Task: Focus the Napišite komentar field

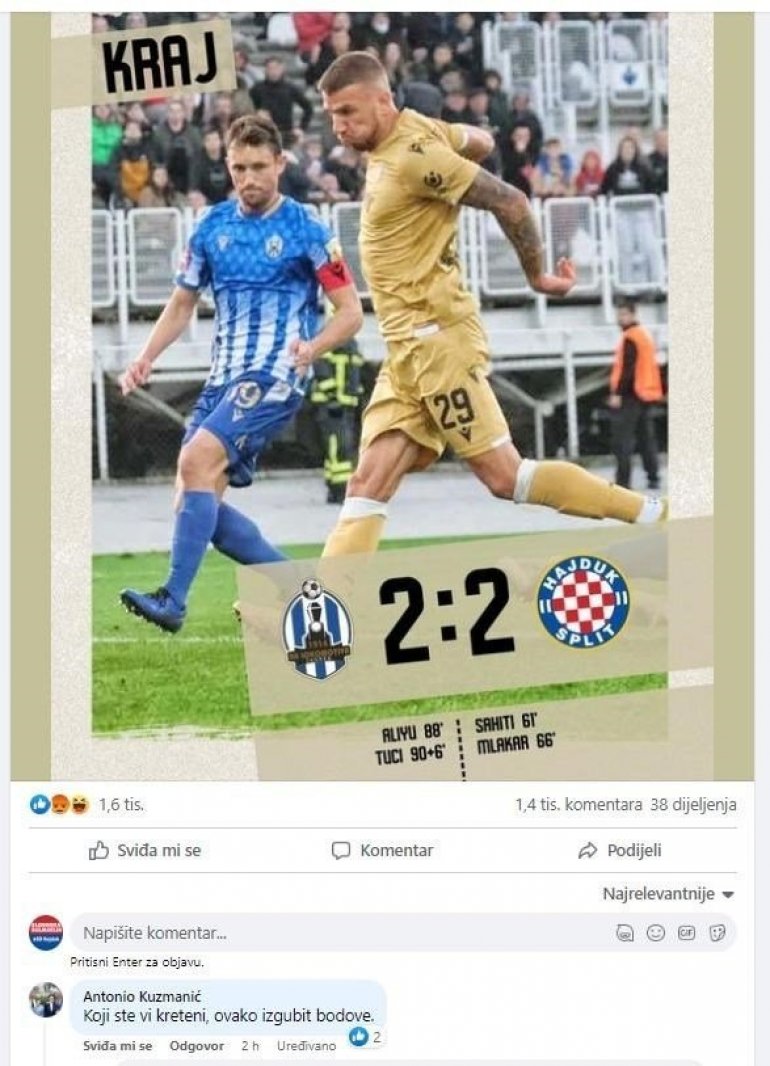Action: pos(330,933)
